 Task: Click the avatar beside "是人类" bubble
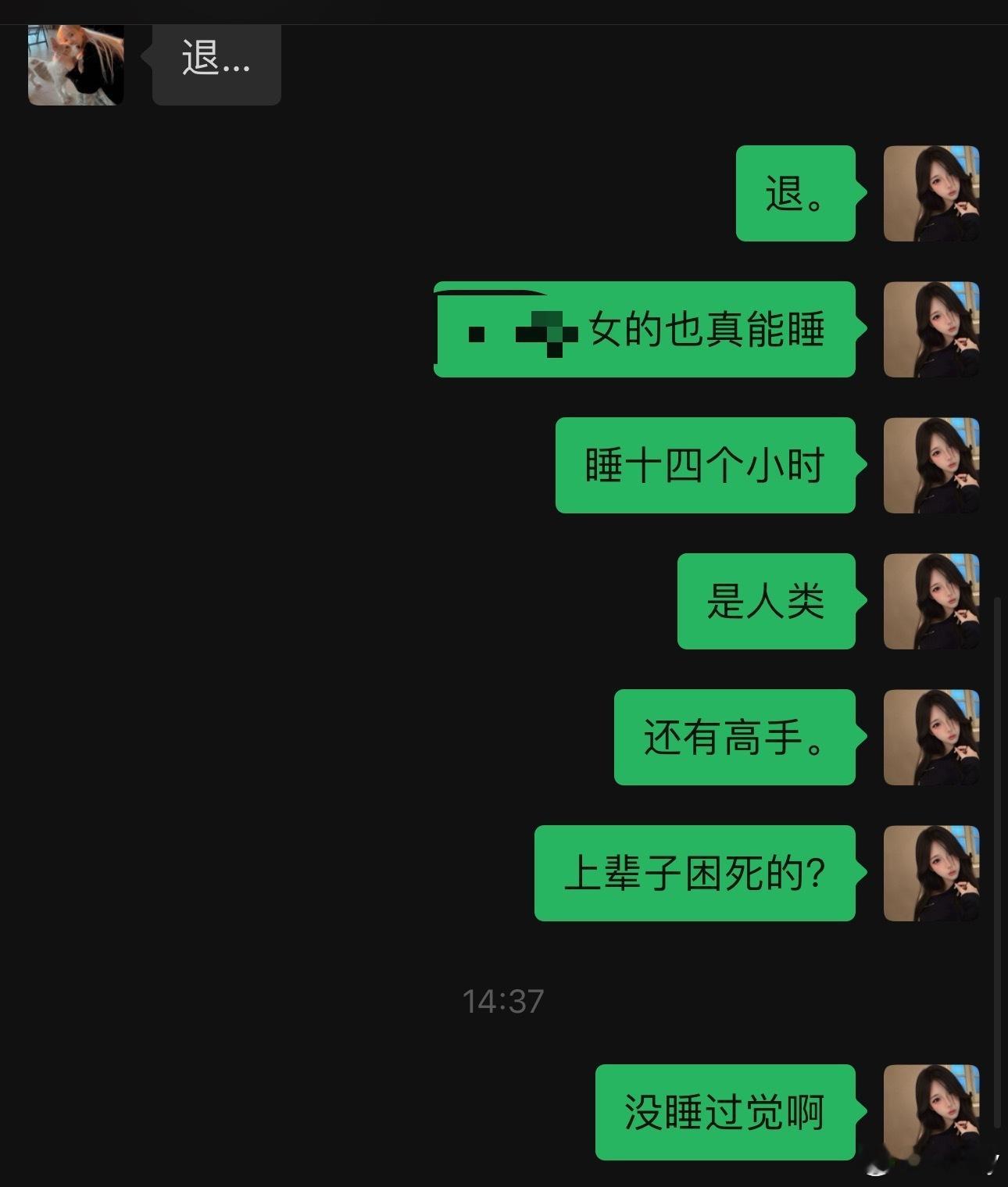[930, 602]
